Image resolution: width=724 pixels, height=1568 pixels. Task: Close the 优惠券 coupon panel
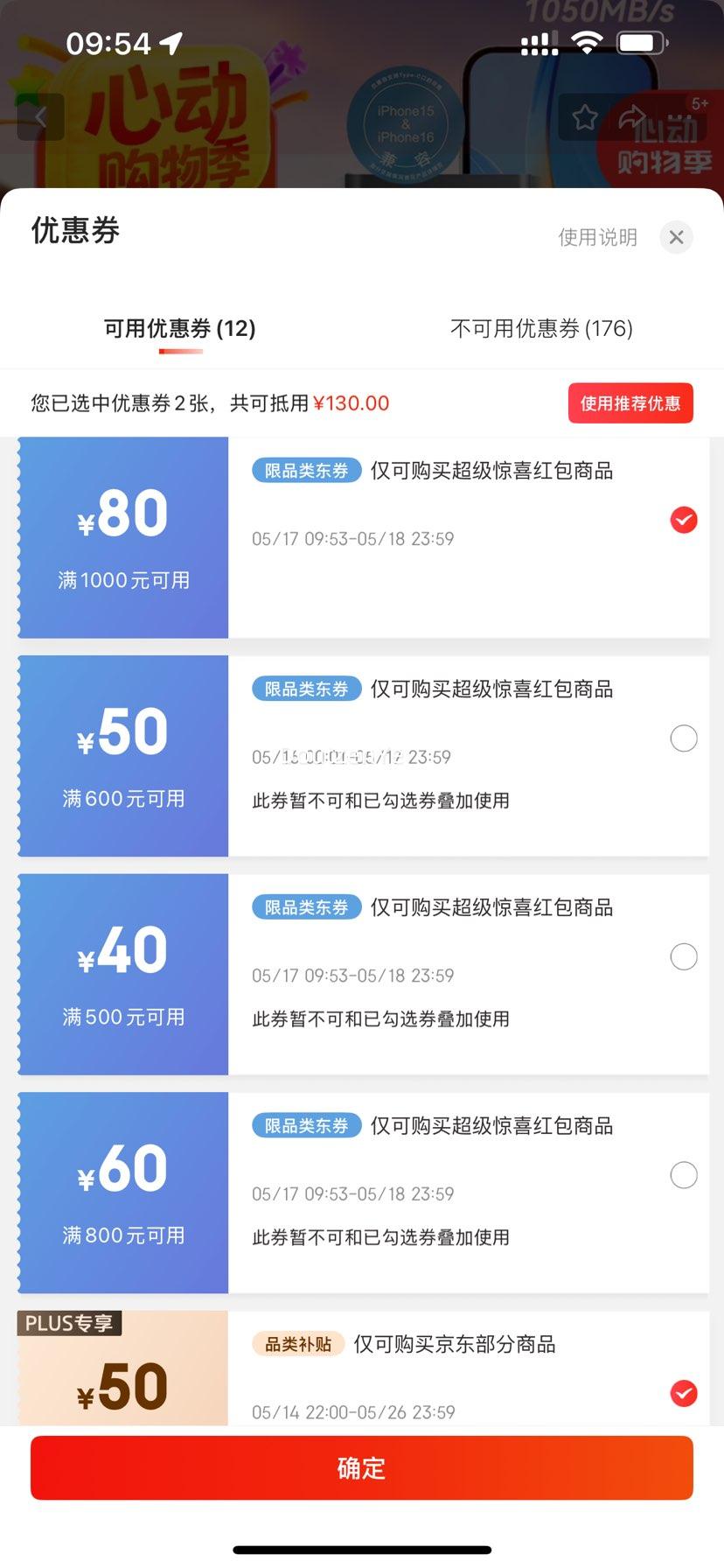pos(676,237)
